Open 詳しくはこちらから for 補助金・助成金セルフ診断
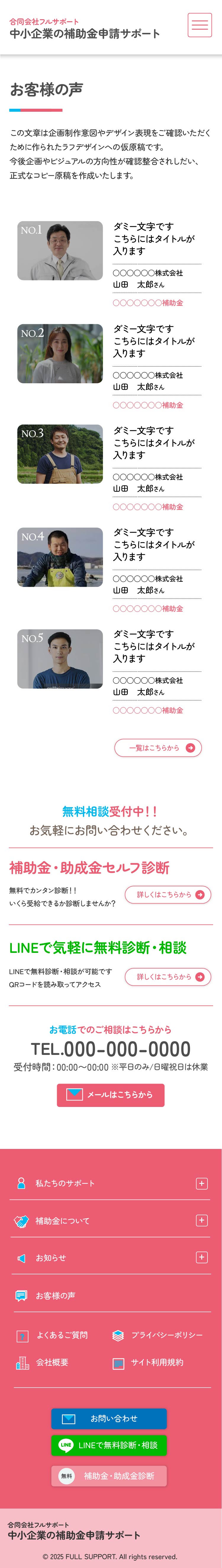Viewport: 222px width, 1568px height. (x=168, y=894)
